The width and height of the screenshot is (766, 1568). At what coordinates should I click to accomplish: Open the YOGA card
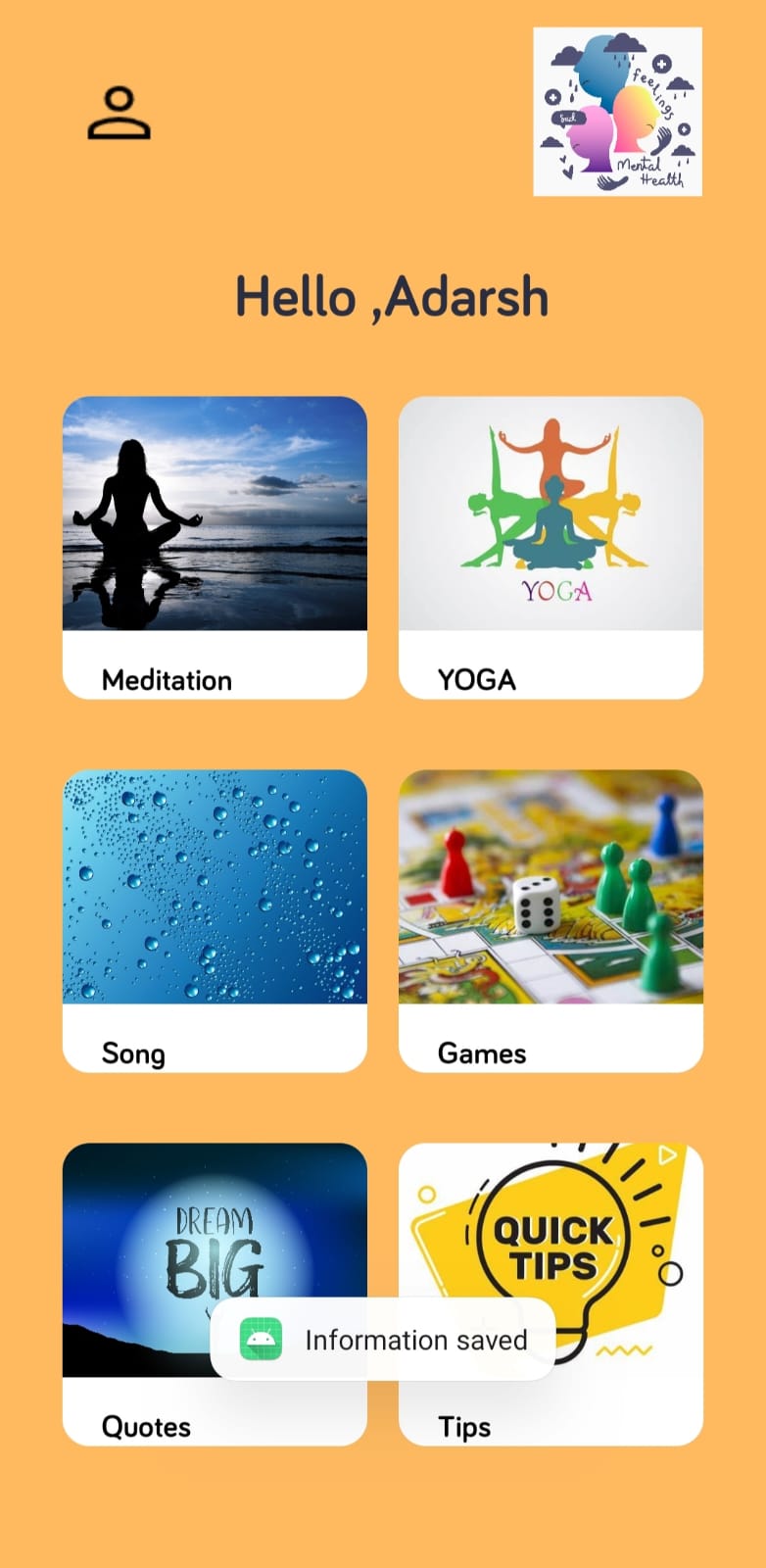[x=550, y=547]
